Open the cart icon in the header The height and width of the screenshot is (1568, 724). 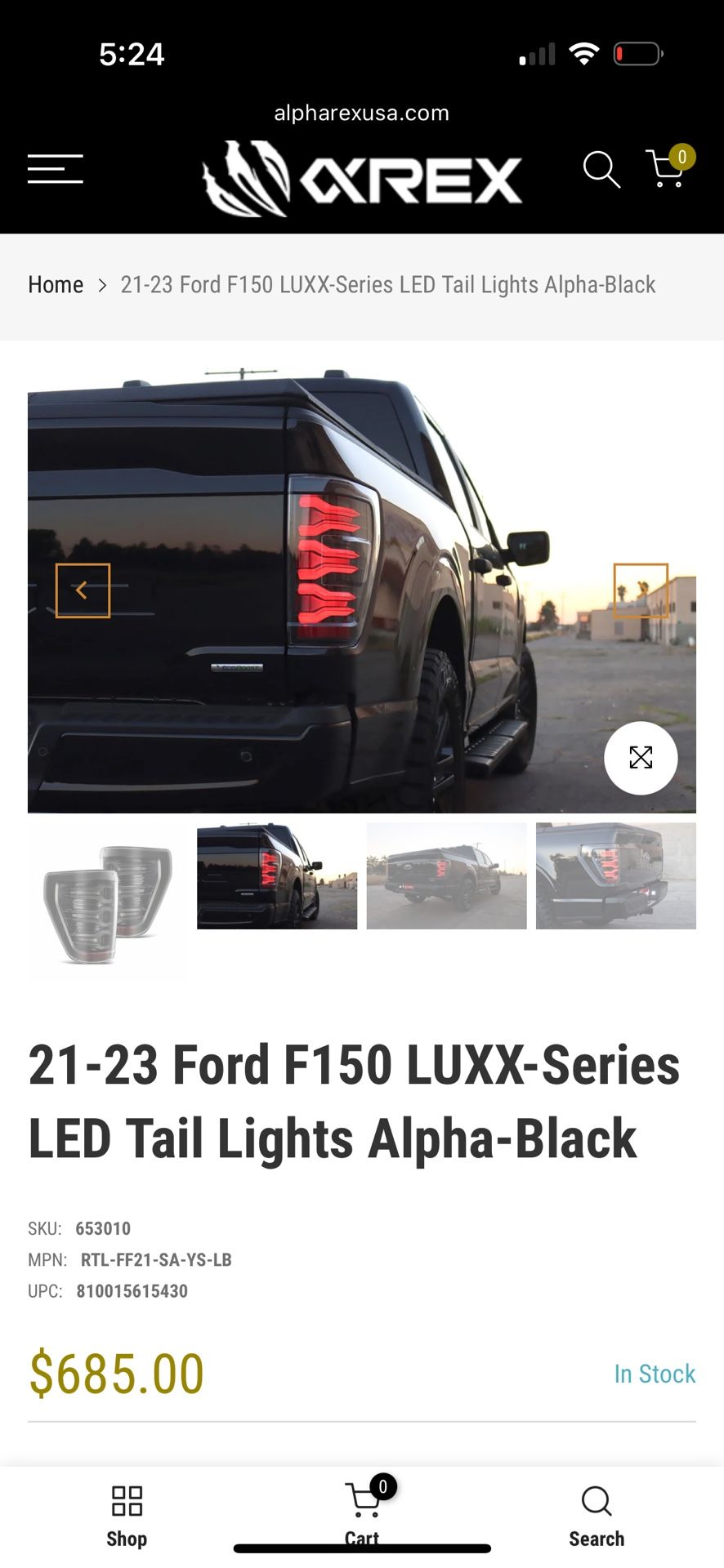[x=668, y=168]
